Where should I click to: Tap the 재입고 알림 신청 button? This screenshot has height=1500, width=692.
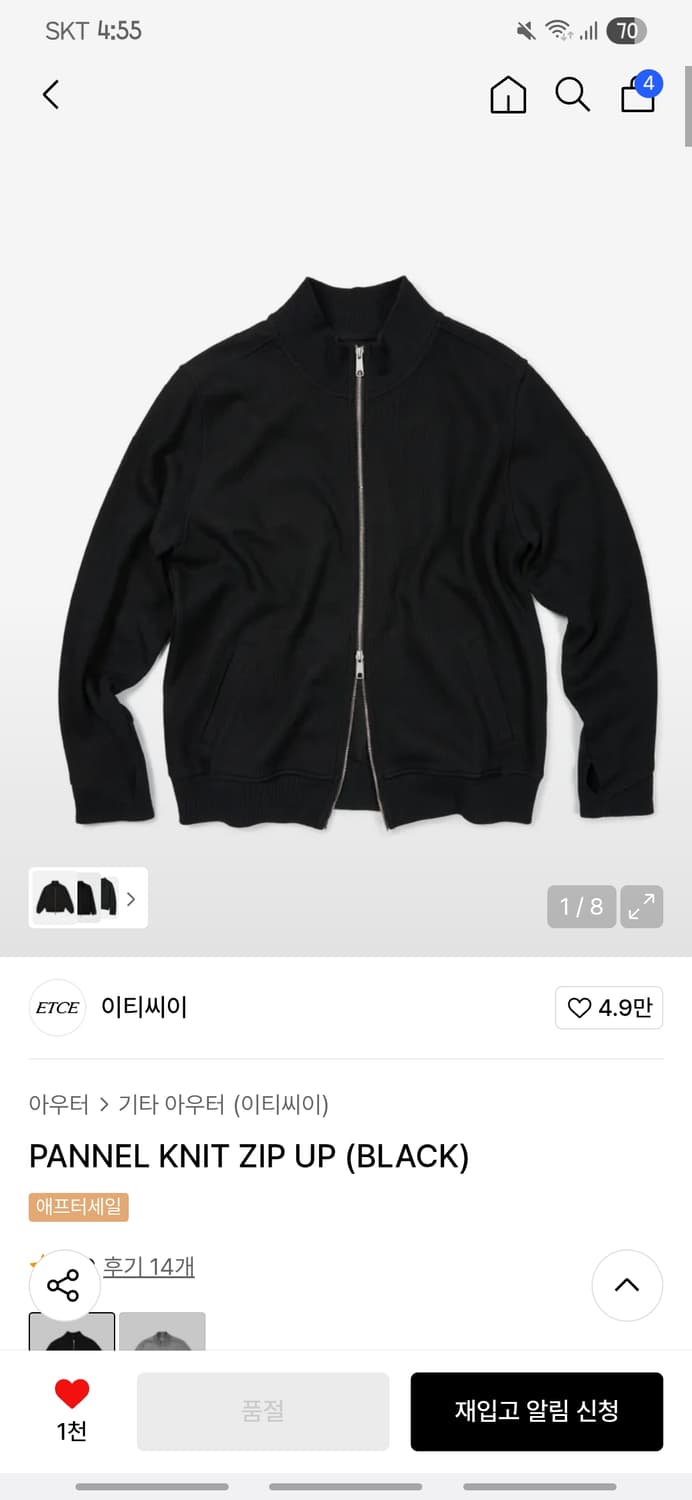tap(536, 1411)
